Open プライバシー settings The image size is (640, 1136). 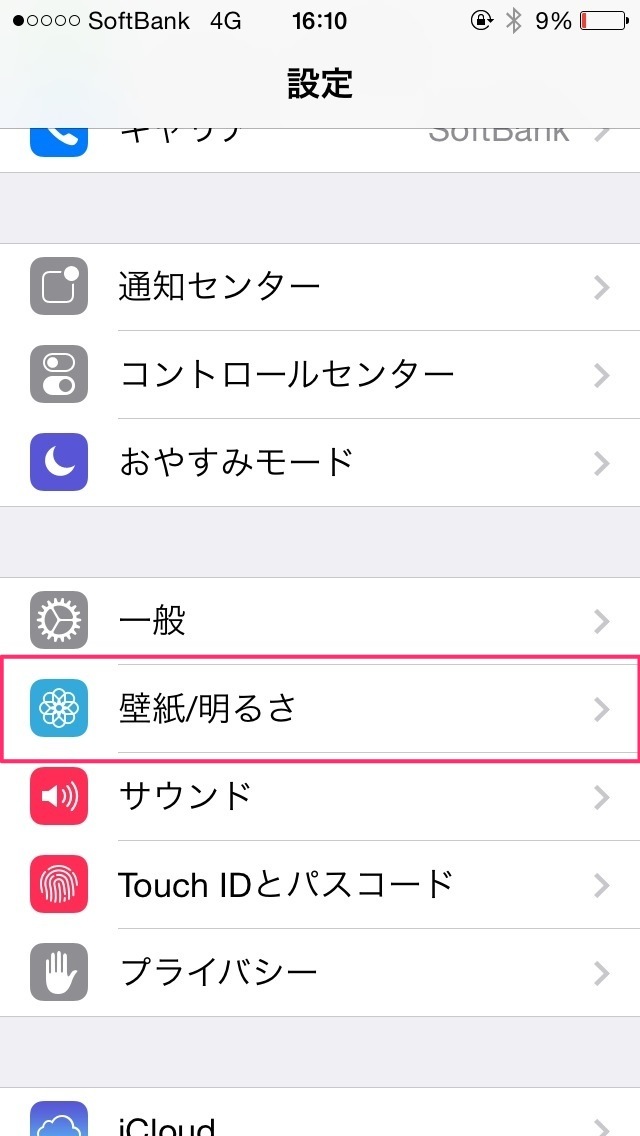pos(320,972)
